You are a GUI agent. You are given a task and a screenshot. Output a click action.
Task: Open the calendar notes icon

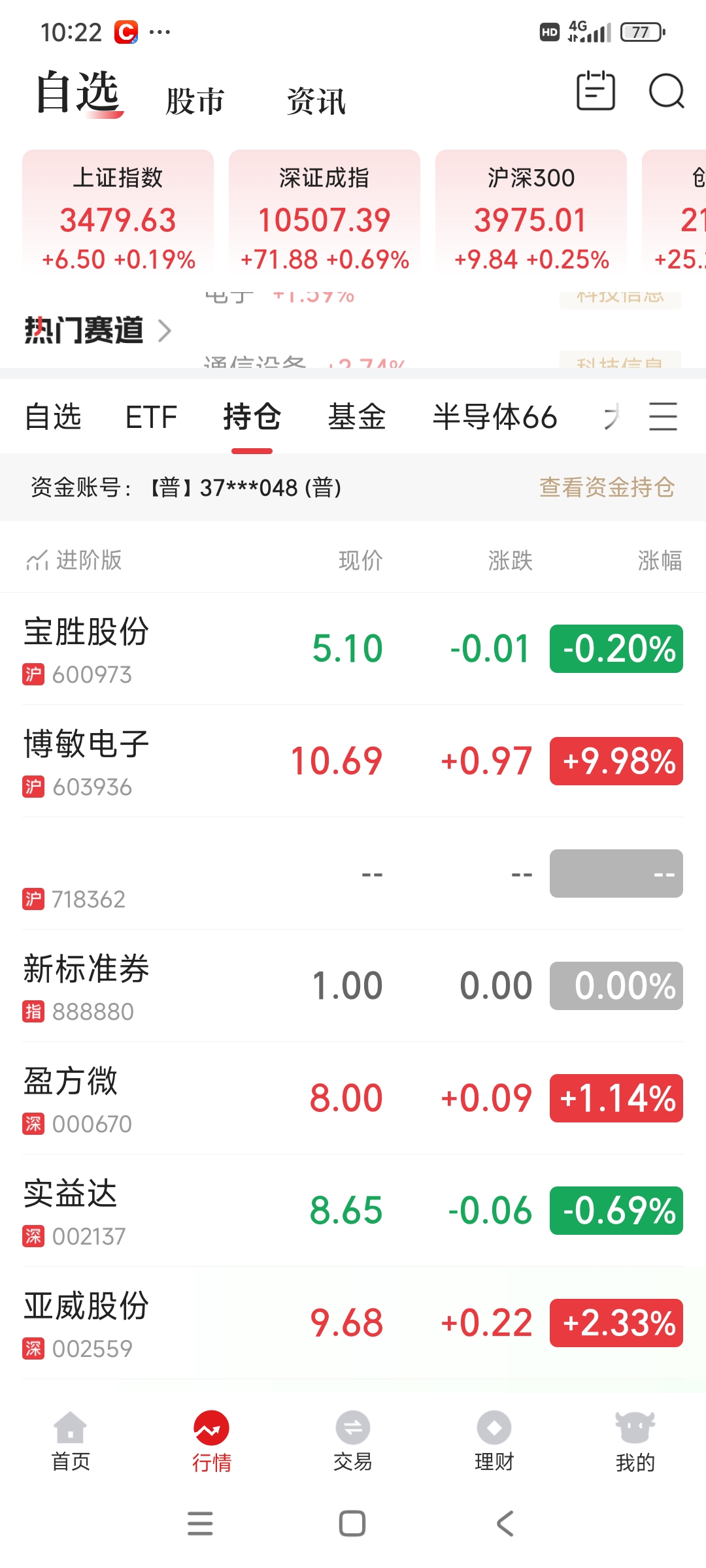(x=596, y=90)
